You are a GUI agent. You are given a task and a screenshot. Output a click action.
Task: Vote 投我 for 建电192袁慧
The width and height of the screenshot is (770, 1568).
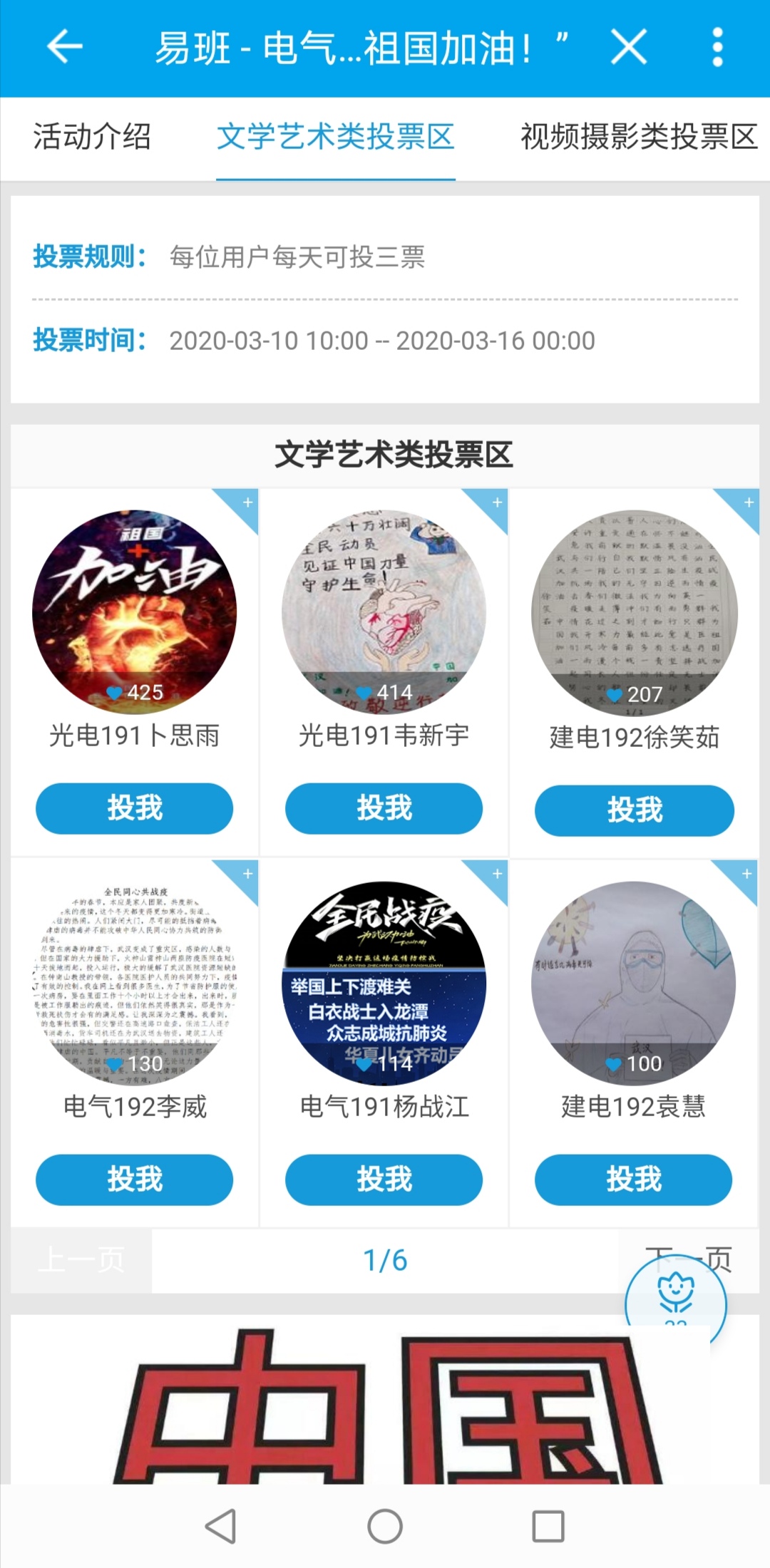[x=634, y=1180]
